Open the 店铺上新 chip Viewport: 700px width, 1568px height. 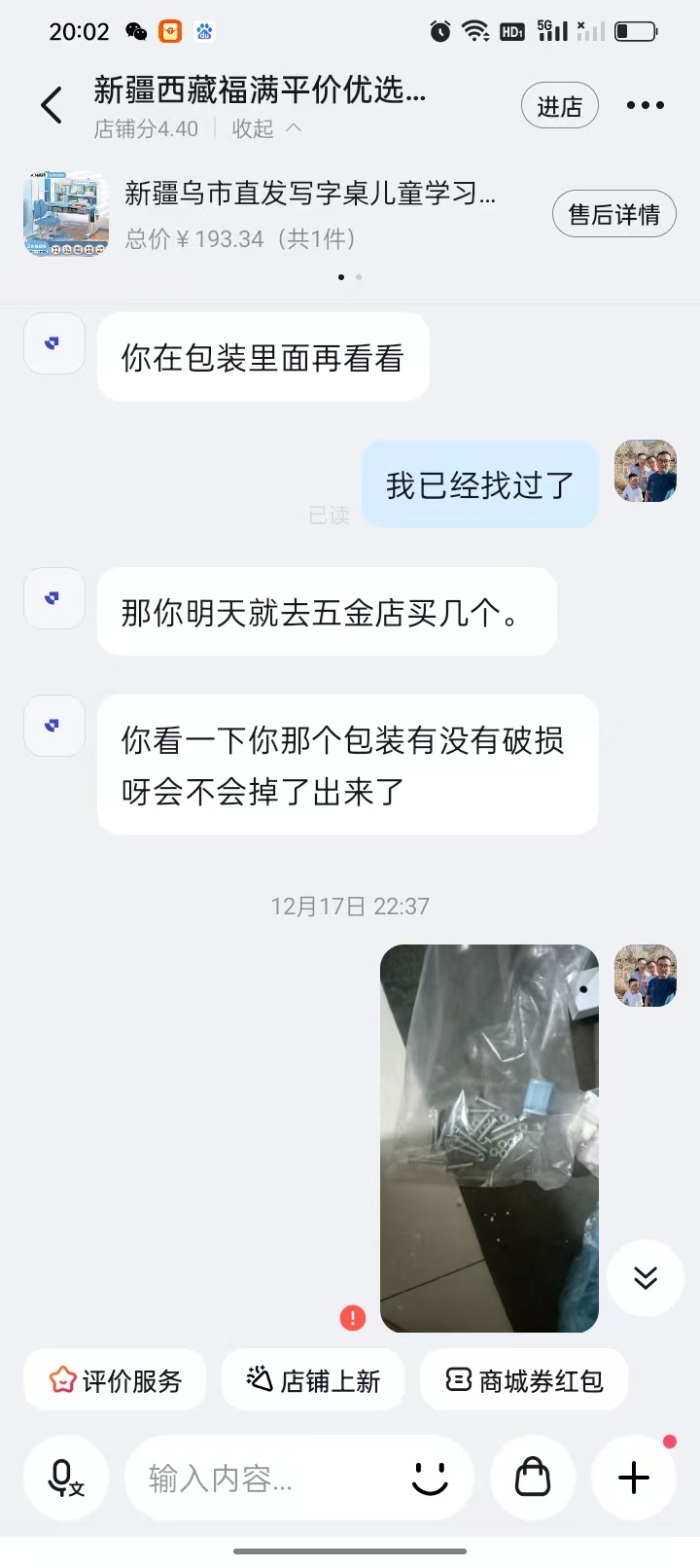click(313, 1380)
